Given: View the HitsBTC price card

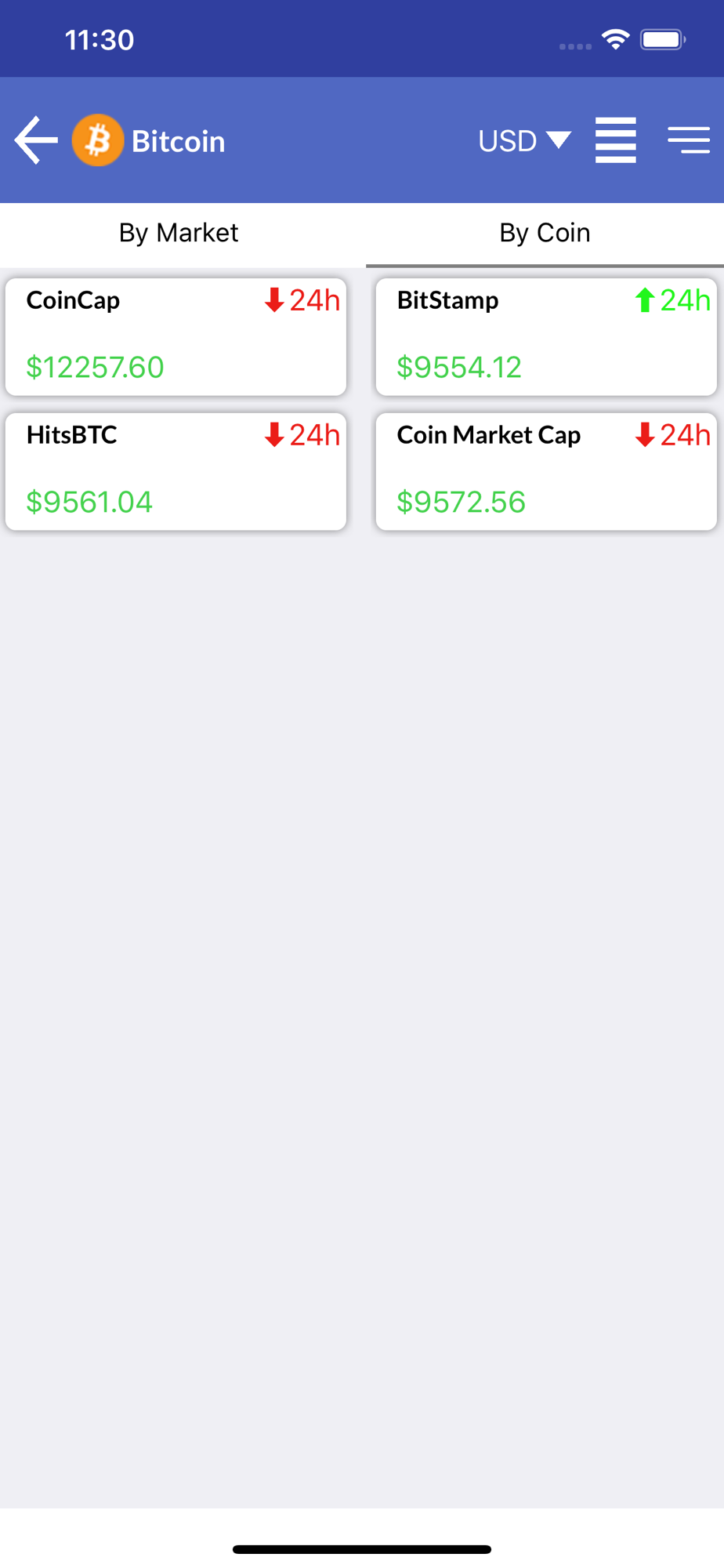Looking at the screenshot, I should (x=176, y=472).
